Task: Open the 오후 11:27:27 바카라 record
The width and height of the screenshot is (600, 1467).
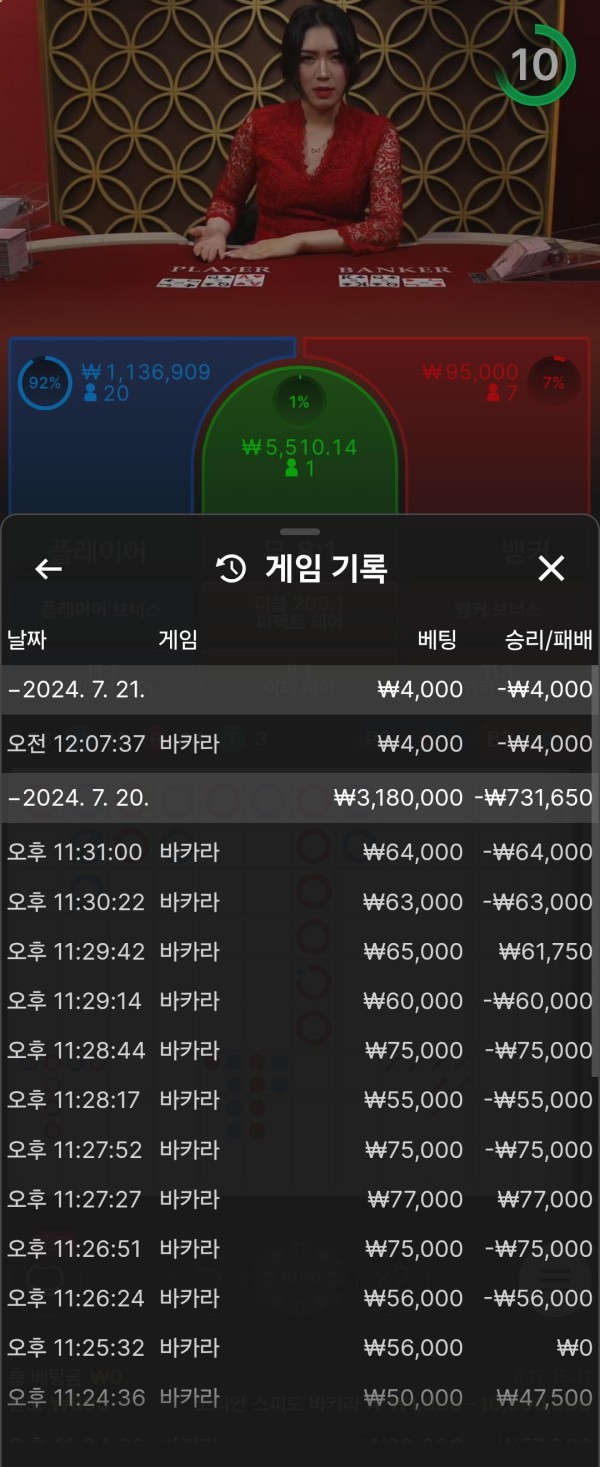Action: point(300,1199)
